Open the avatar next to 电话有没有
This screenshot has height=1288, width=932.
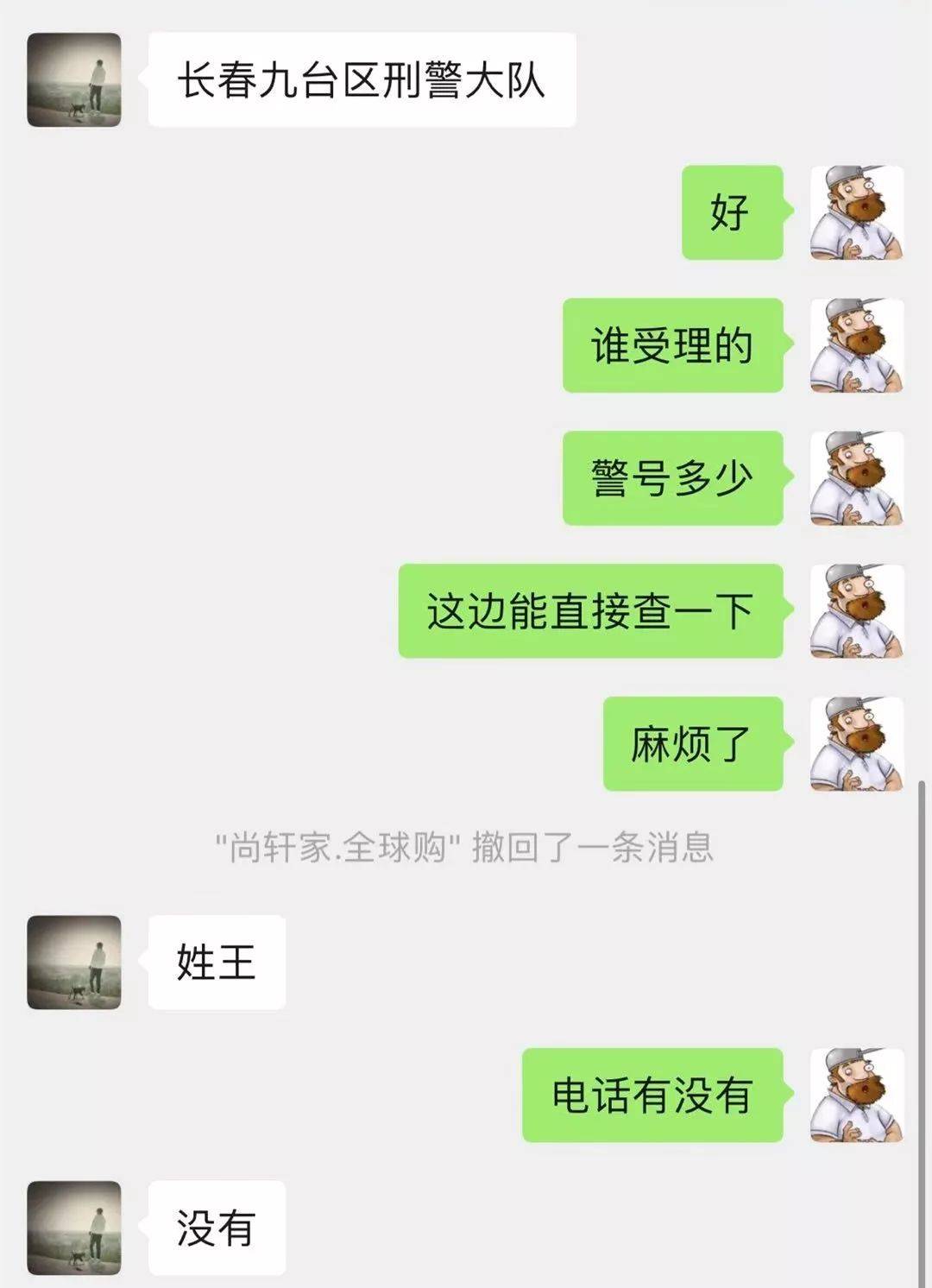click(x=857, y=1095)
